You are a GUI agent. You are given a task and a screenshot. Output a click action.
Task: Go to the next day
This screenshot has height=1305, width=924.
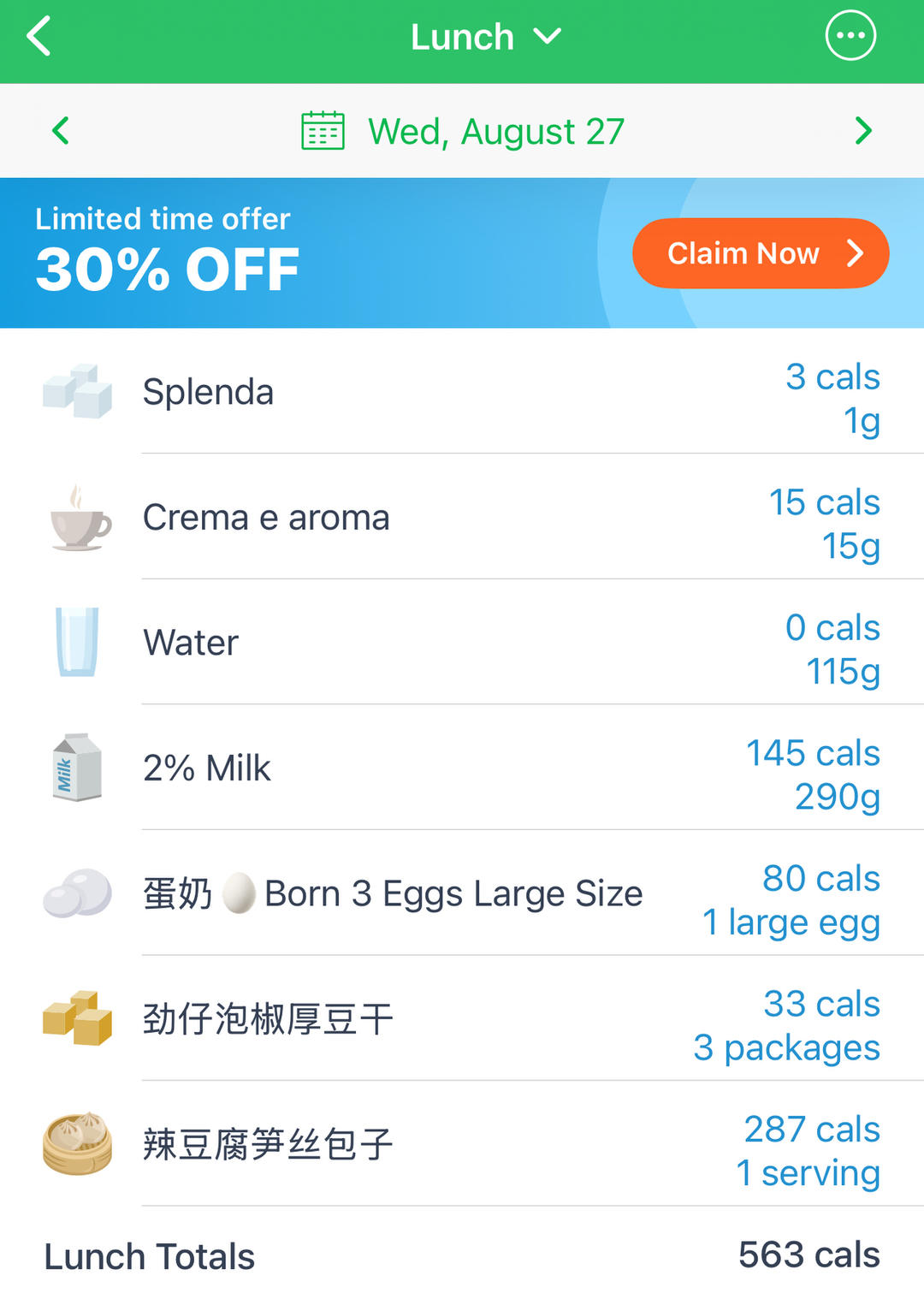click(x=862, y=131)
